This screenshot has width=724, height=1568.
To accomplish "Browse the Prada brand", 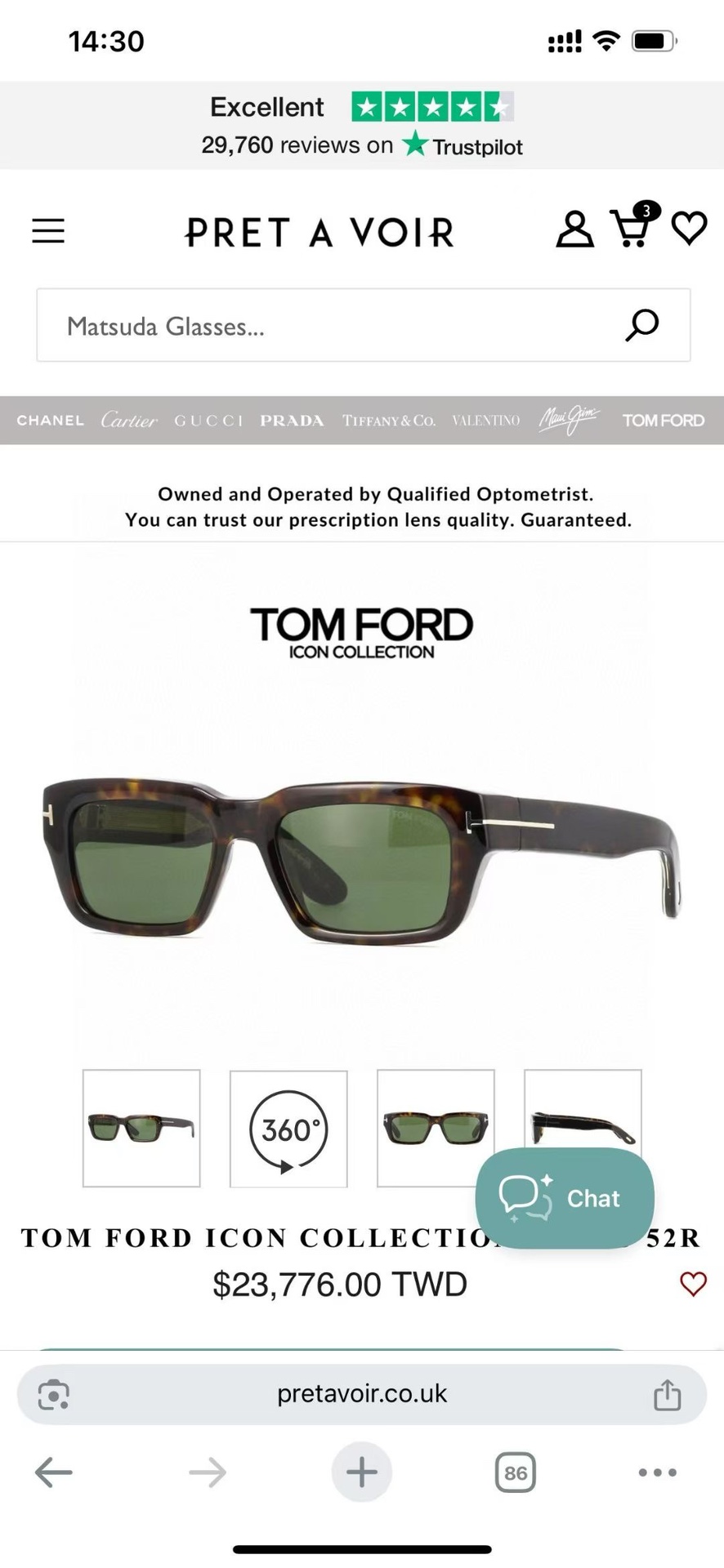I will tap(292, 421).
